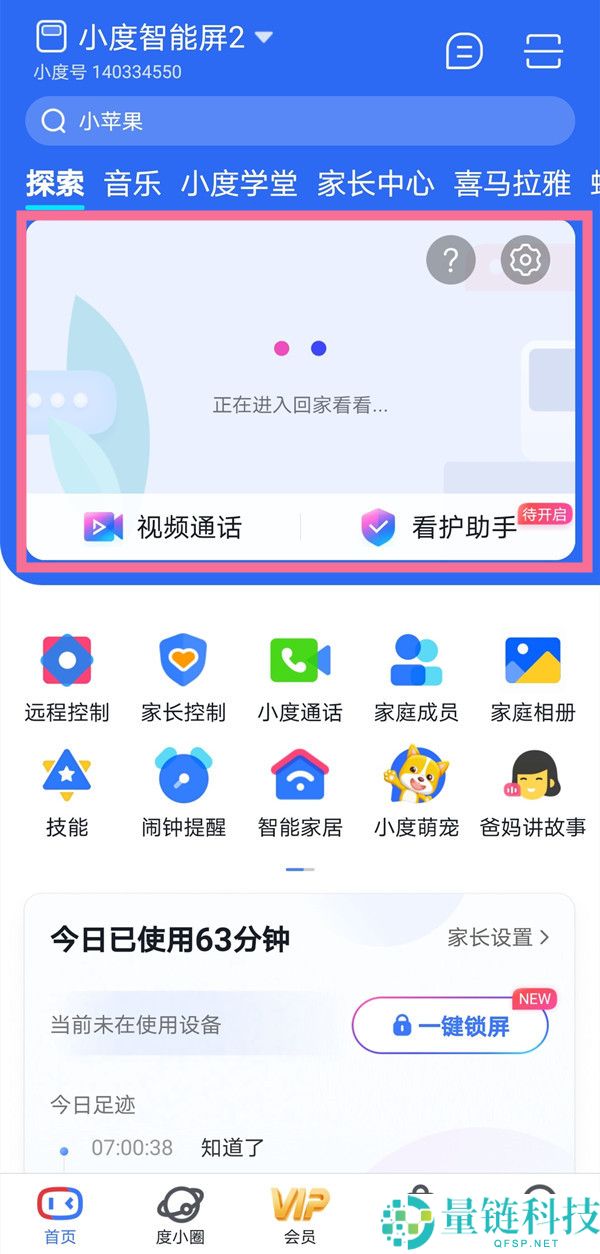This screenshot has width=600, height=1254.
Task: Switch to the 音乐 tab
Action: tap(132, 184)
